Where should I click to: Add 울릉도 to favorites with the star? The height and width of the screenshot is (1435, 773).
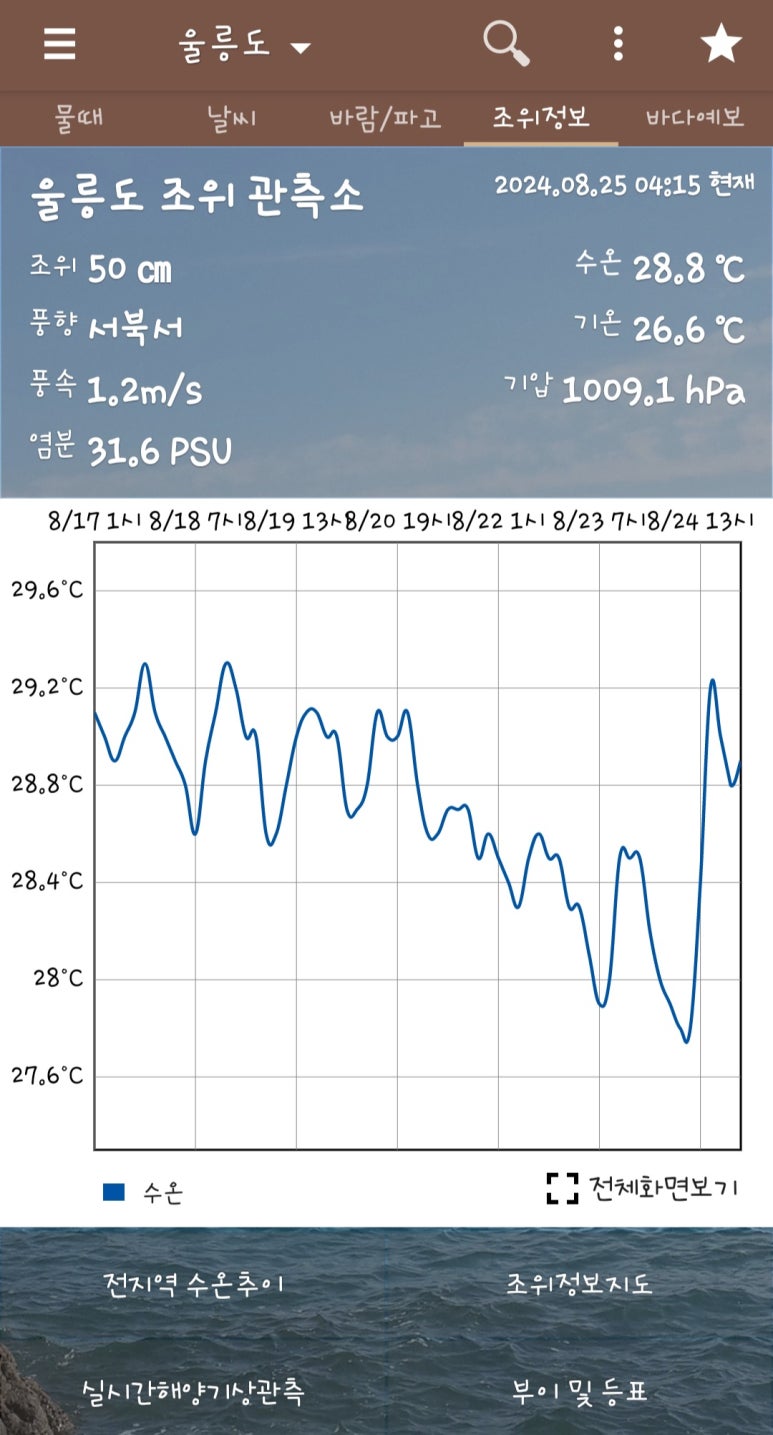click(x=720, y=44)
